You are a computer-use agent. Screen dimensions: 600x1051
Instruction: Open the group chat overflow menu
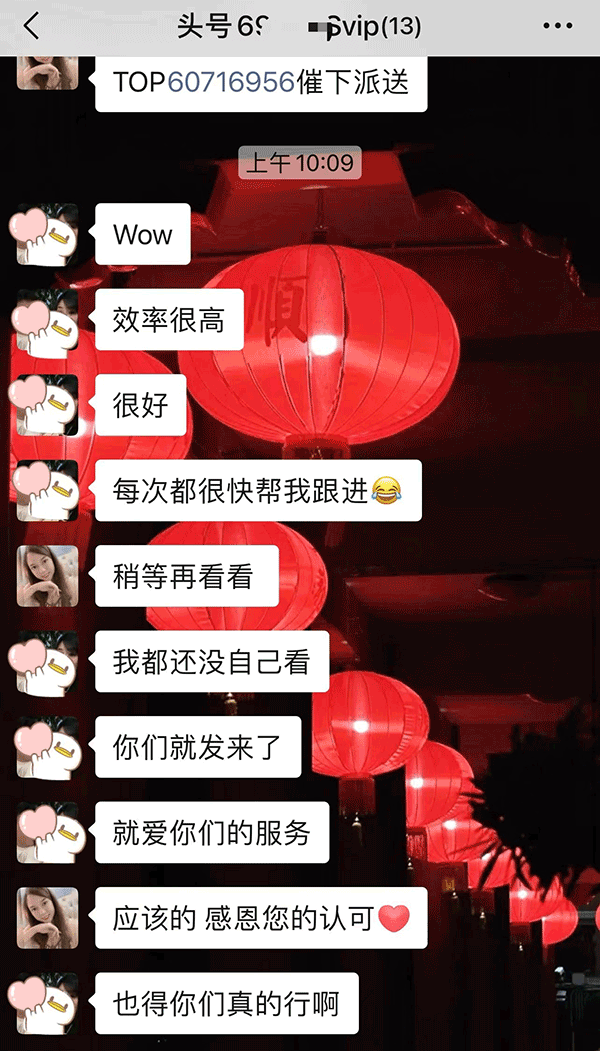pos(557,27)
